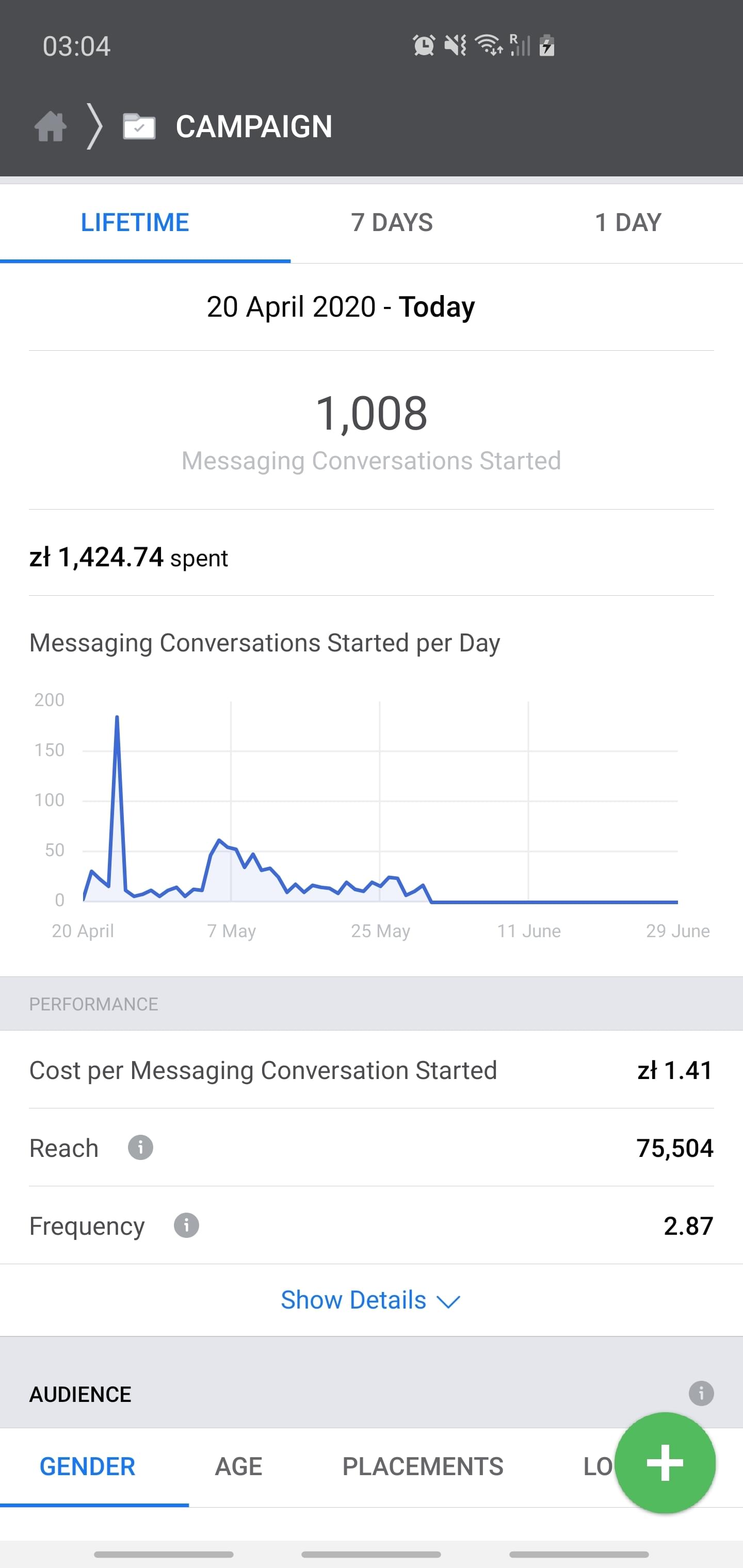
Task: Expand Show Details for performance
Action: click(370, 1300)
